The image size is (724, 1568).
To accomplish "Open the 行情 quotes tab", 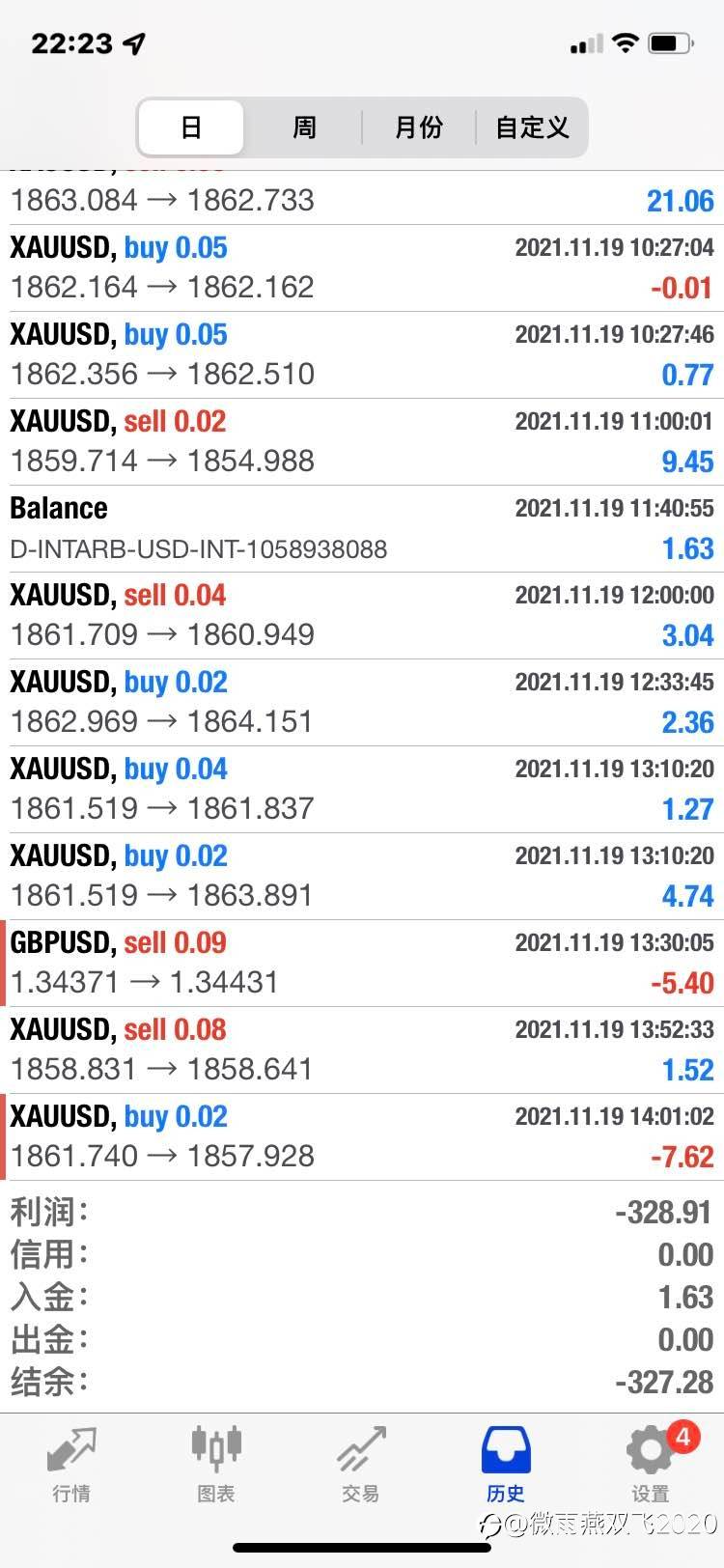I will click(71, 1465).
